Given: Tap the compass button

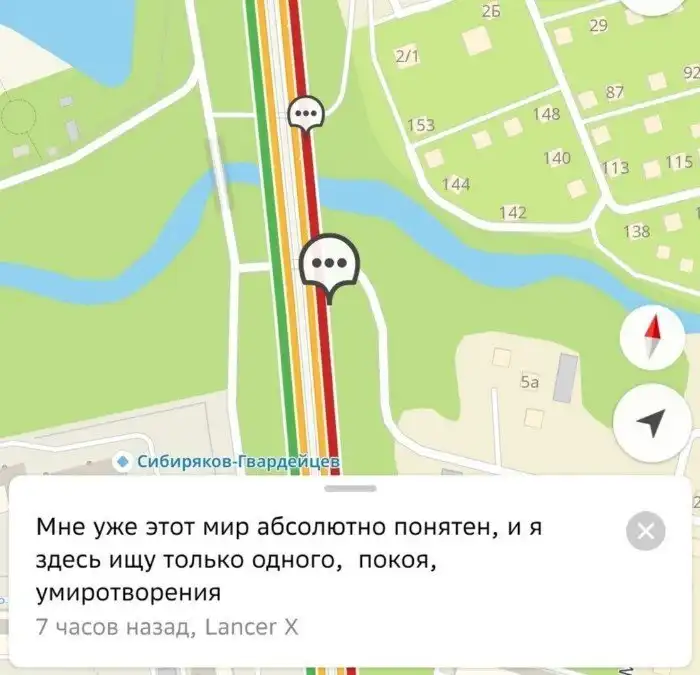Looking at the screenshot, I should click(652, 337).
